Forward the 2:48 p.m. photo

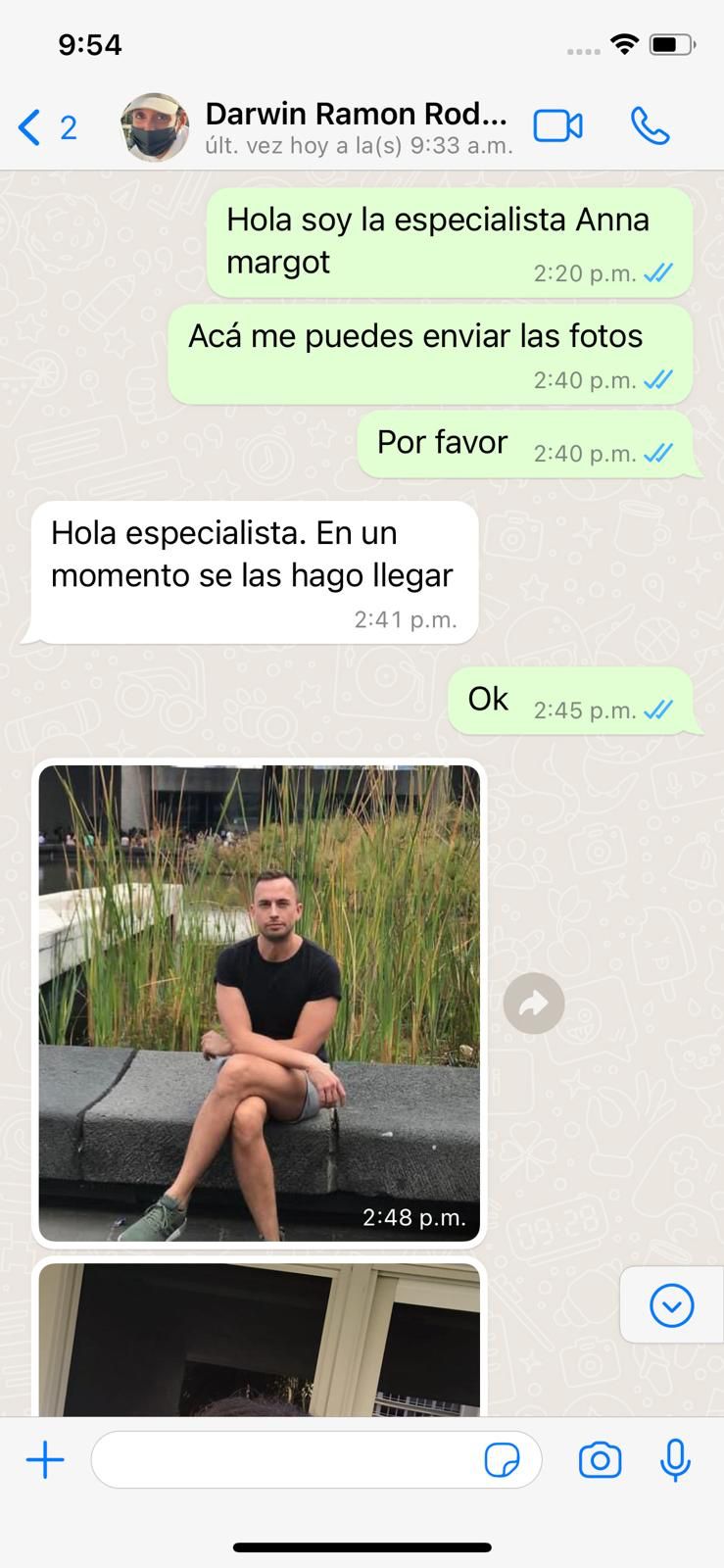[533, 1004]
